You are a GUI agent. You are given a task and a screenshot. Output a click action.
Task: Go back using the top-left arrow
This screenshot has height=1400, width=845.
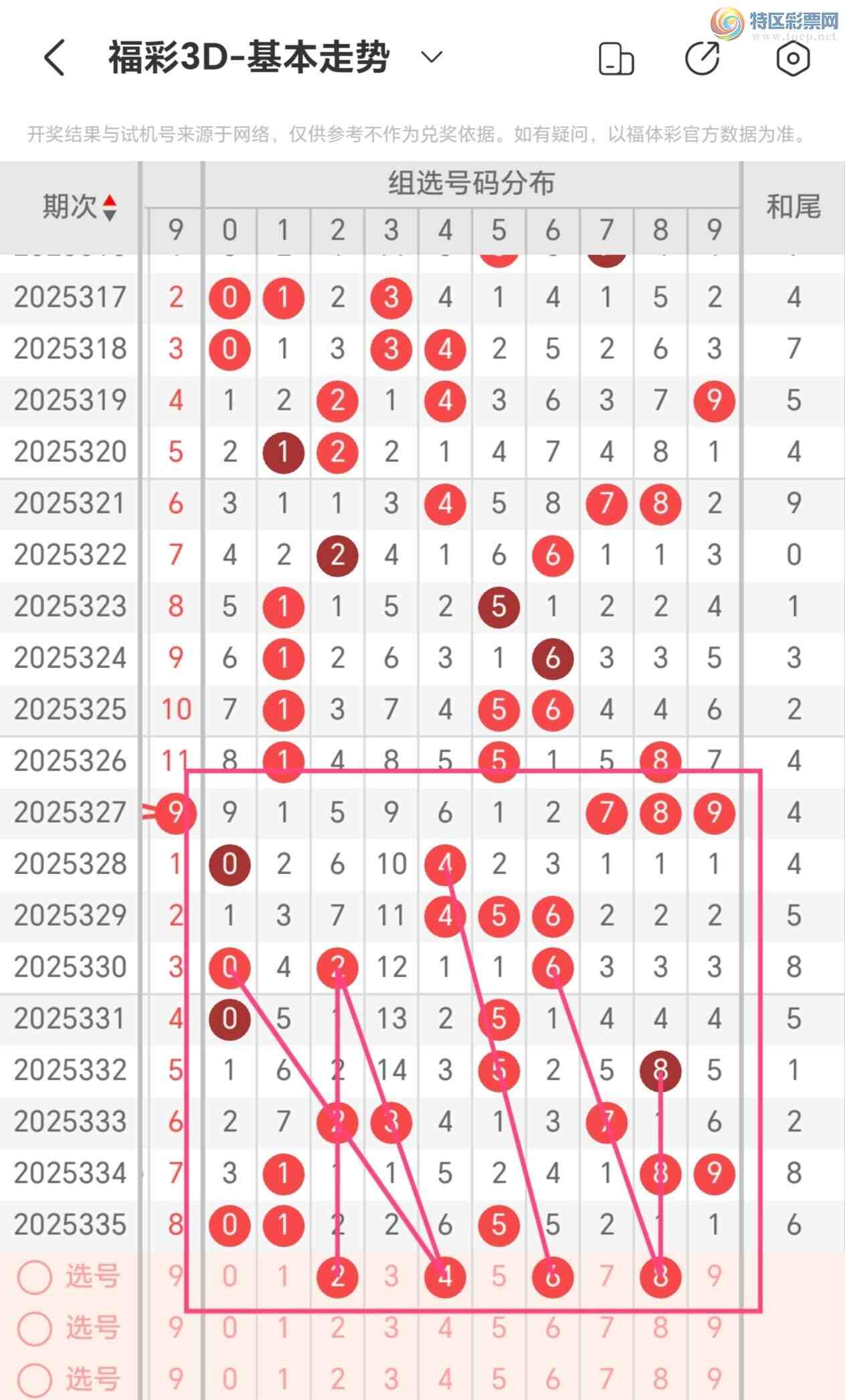[x=55, y=57]
